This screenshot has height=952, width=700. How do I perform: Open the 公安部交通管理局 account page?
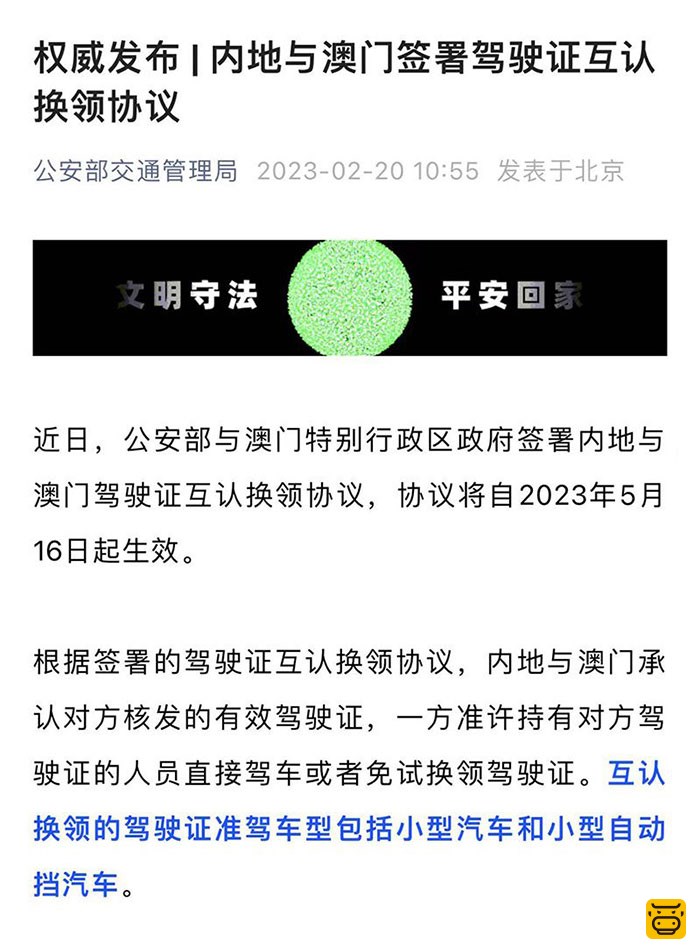point(135,171)
